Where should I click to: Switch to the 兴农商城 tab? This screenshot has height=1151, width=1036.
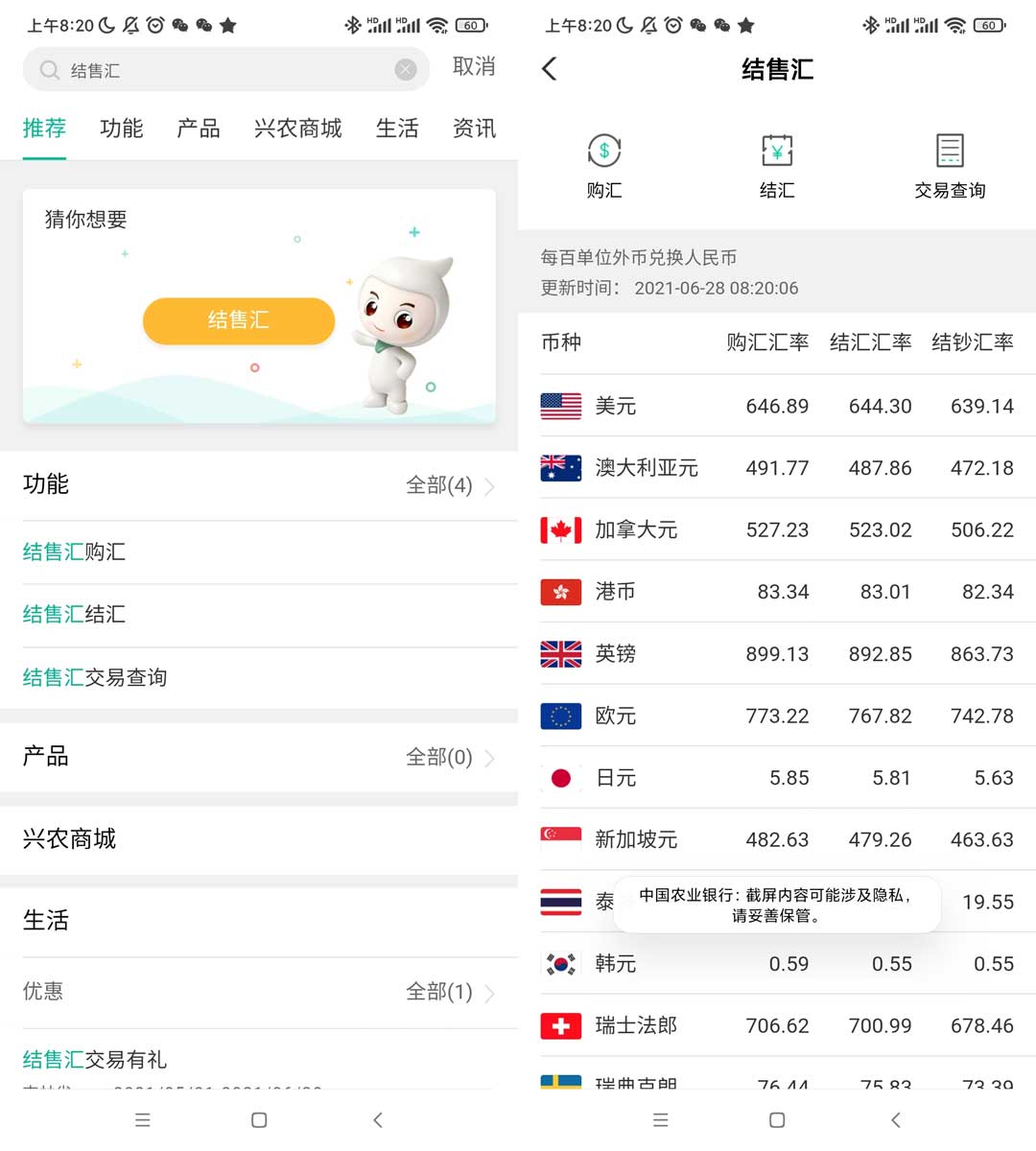[x=297, y=129]
